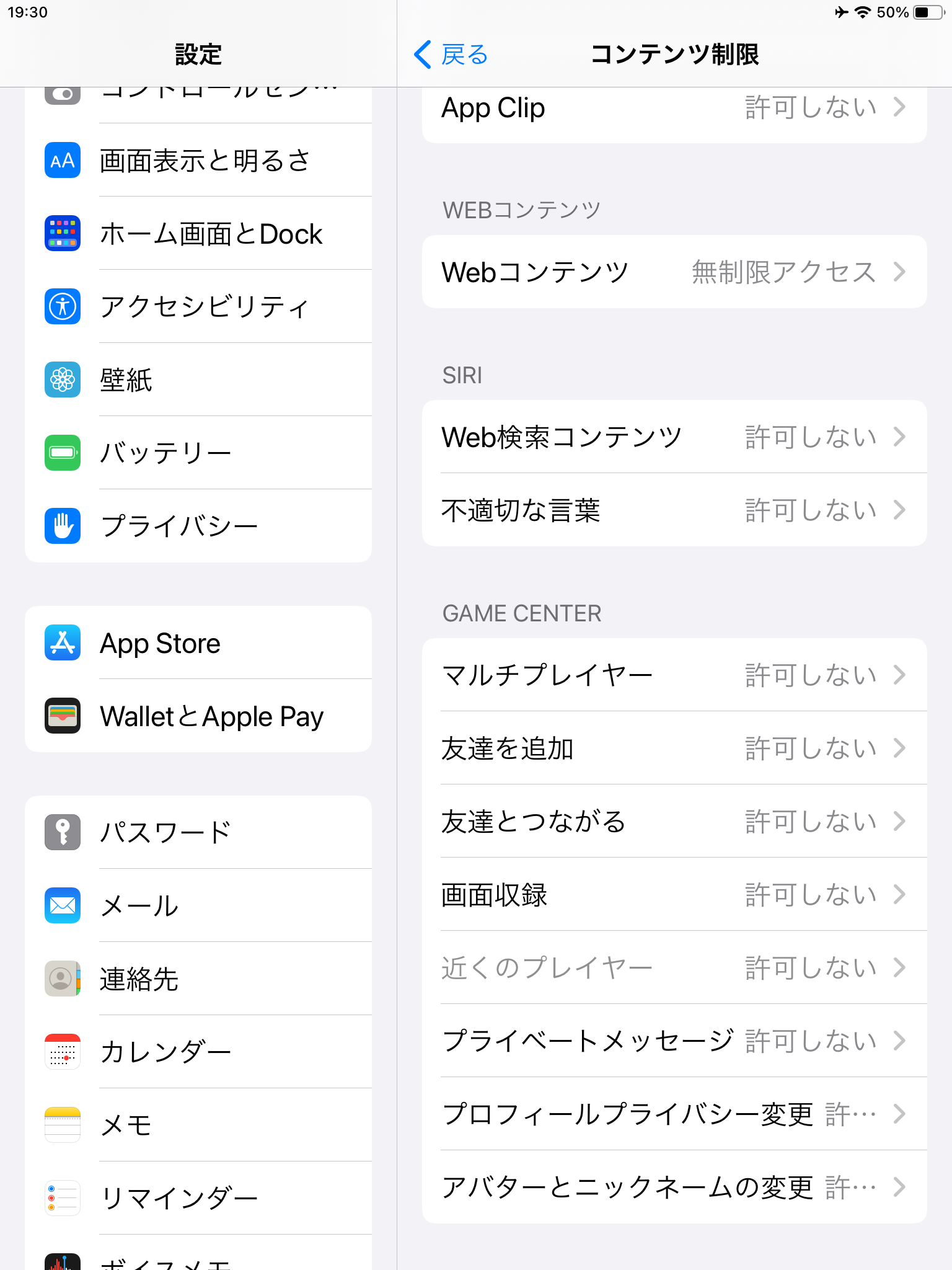Open Siri's Web検索コンテンツ setting
952x1270 pixels.
674,437
